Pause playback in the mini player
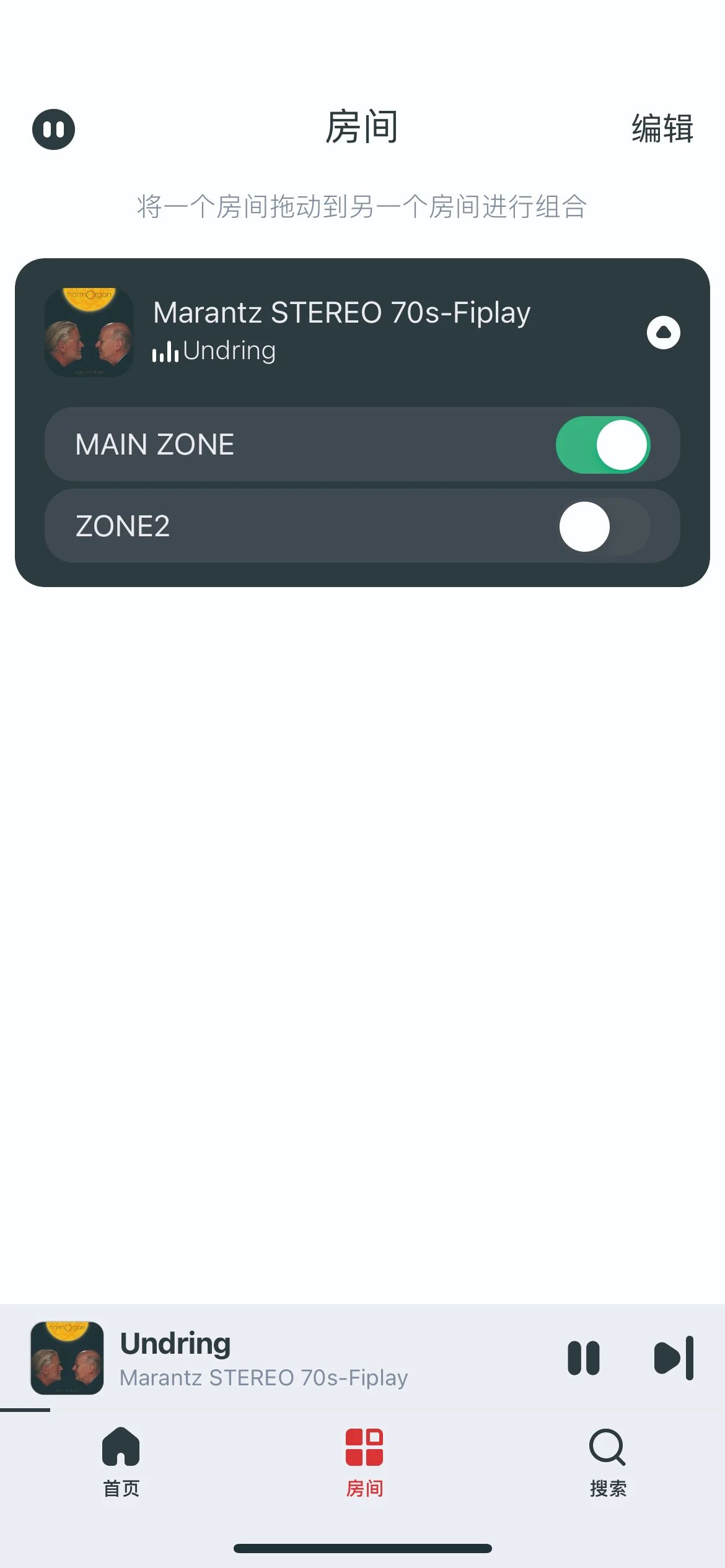 tap(583, 1358)
